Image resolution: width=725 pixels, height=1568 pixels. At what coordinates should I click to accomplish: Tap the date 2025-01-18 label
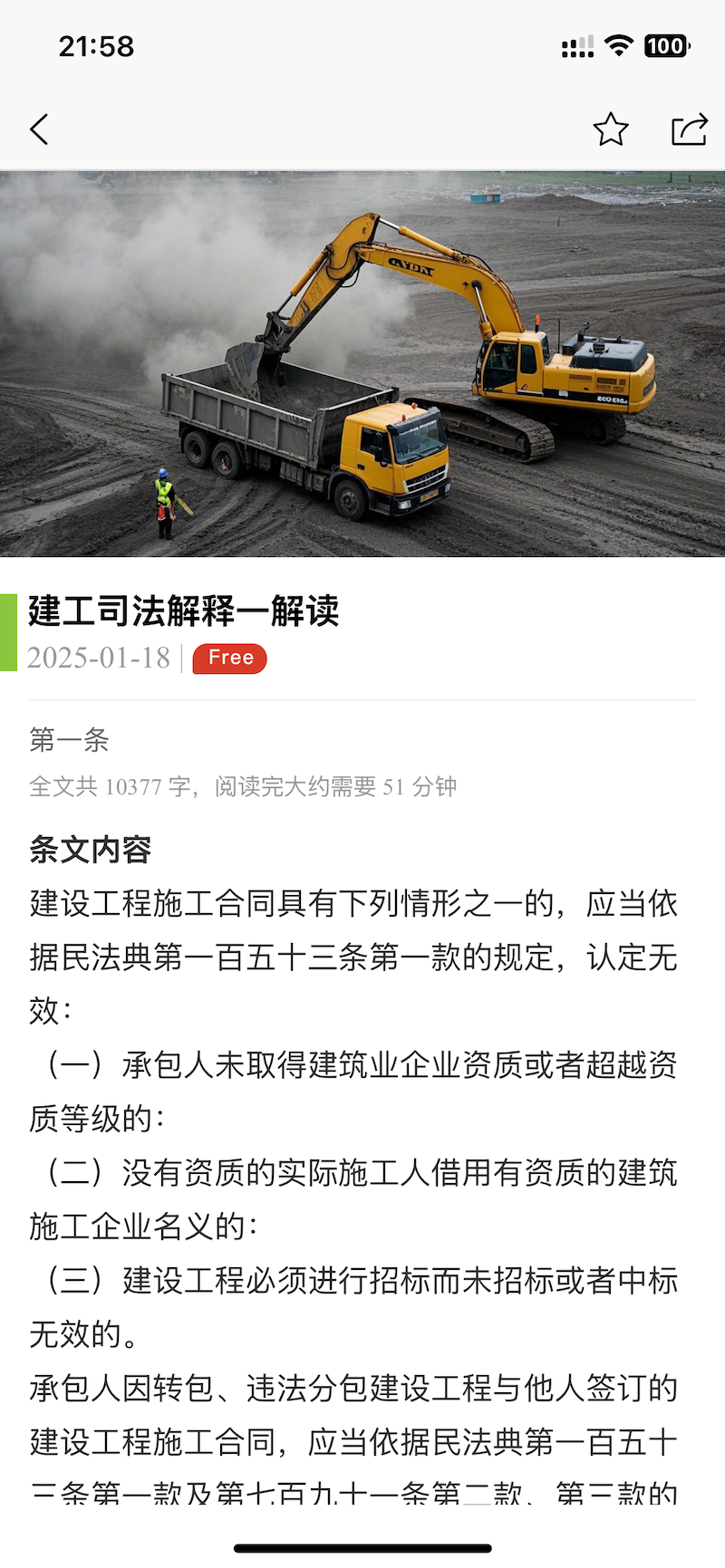click(98, 659)
